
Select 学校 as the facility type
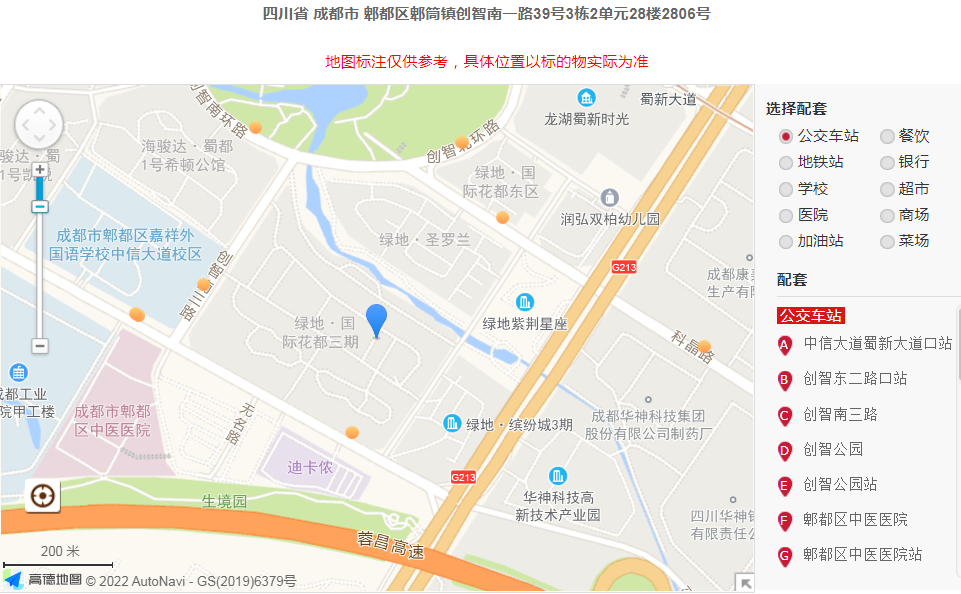pyautogui.click(x=787, y=189)
